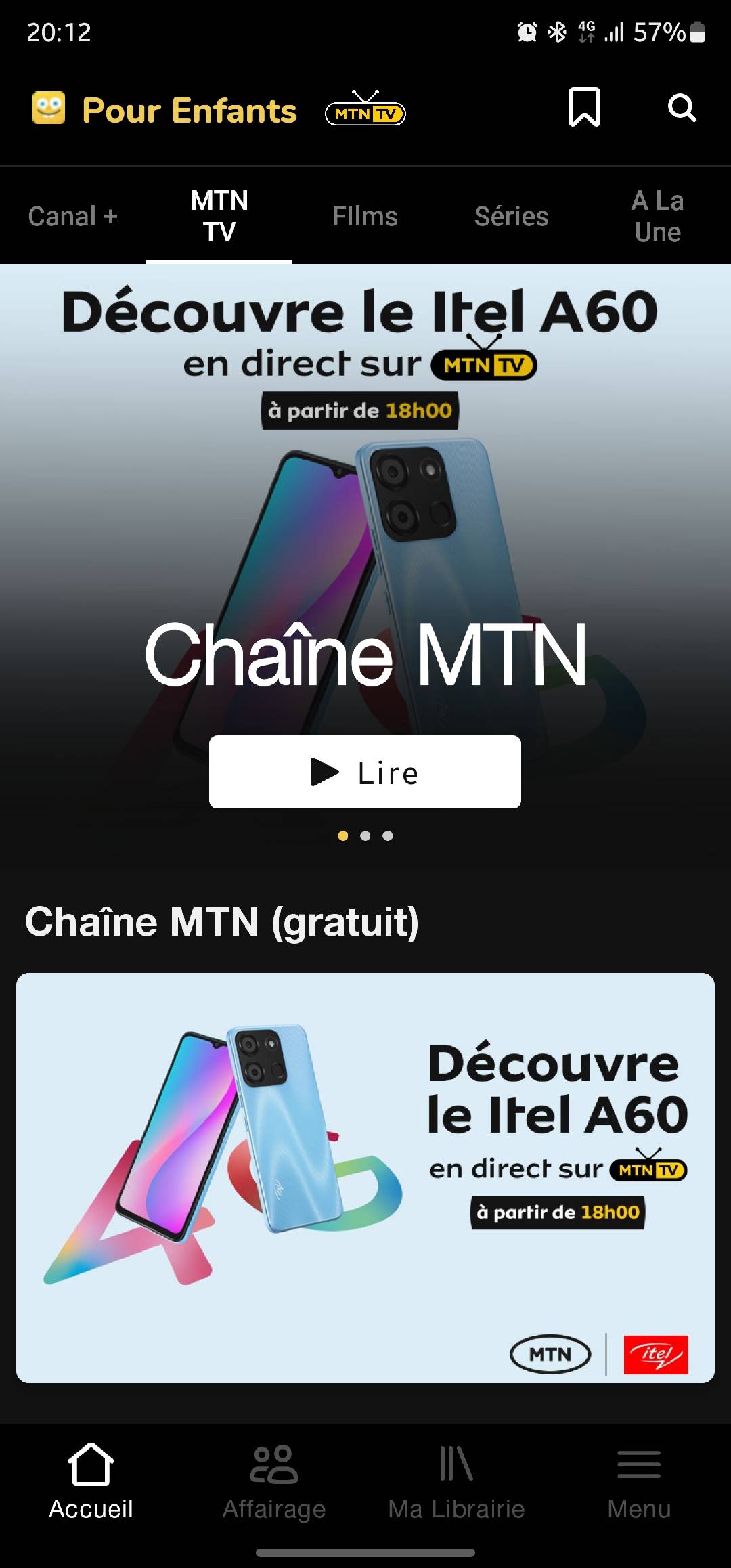Select the MTN TV tab
Image resolution: width=731 pixels, height=1568 pixels.
(219, 216)
